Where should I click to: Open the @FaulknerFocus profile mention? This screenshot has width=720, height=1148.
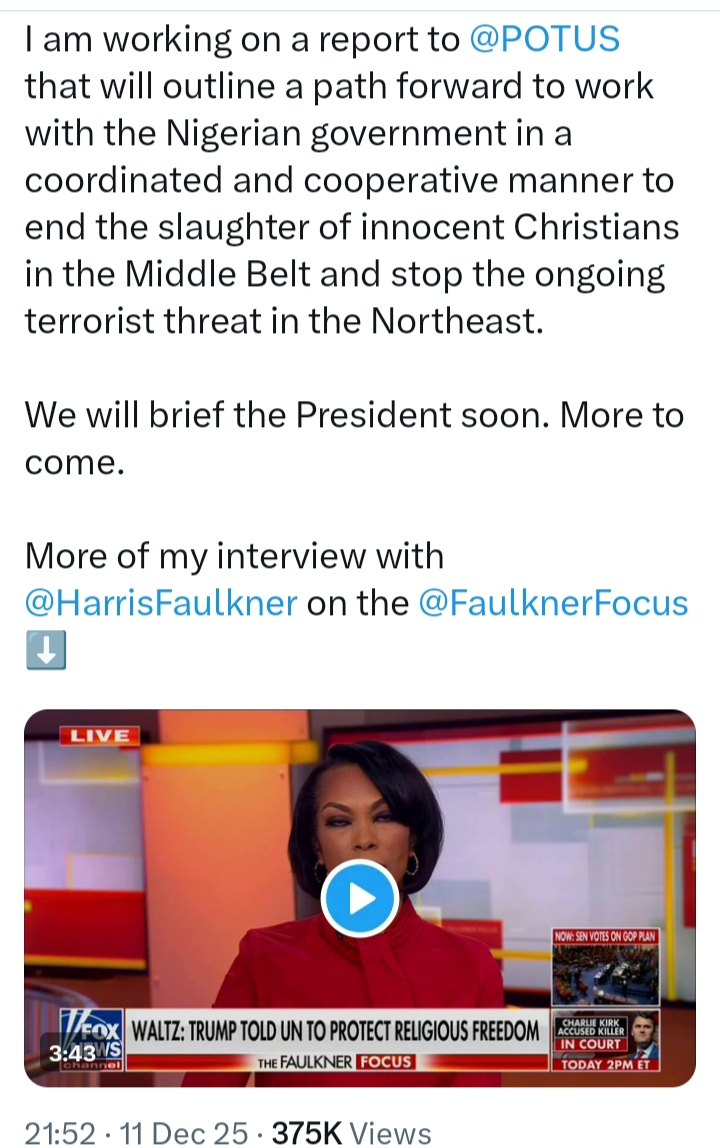pos(553,603)
